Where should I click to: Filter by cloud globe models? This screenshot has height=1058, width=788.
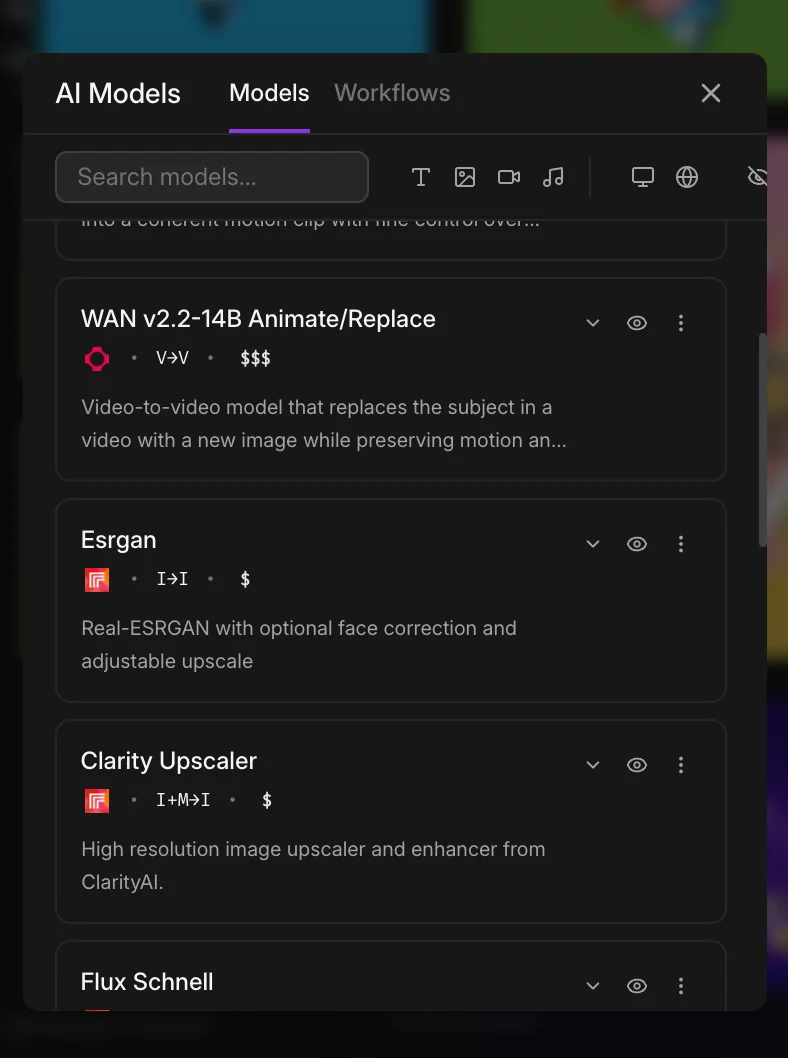coord(687,177)
